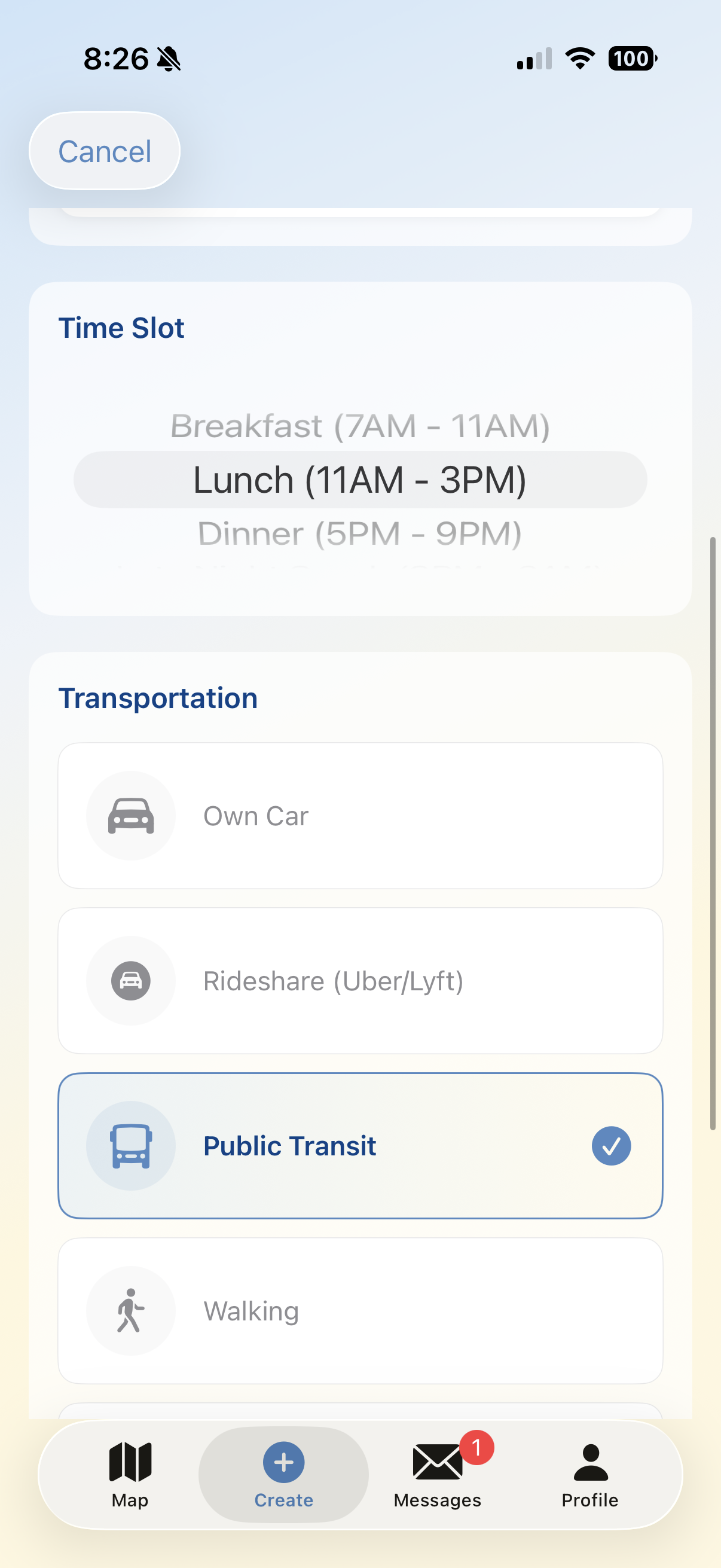Viewport: 721px width, 1568px height.
Task: Switch to the Map tab
Action: pos(130,1474)
